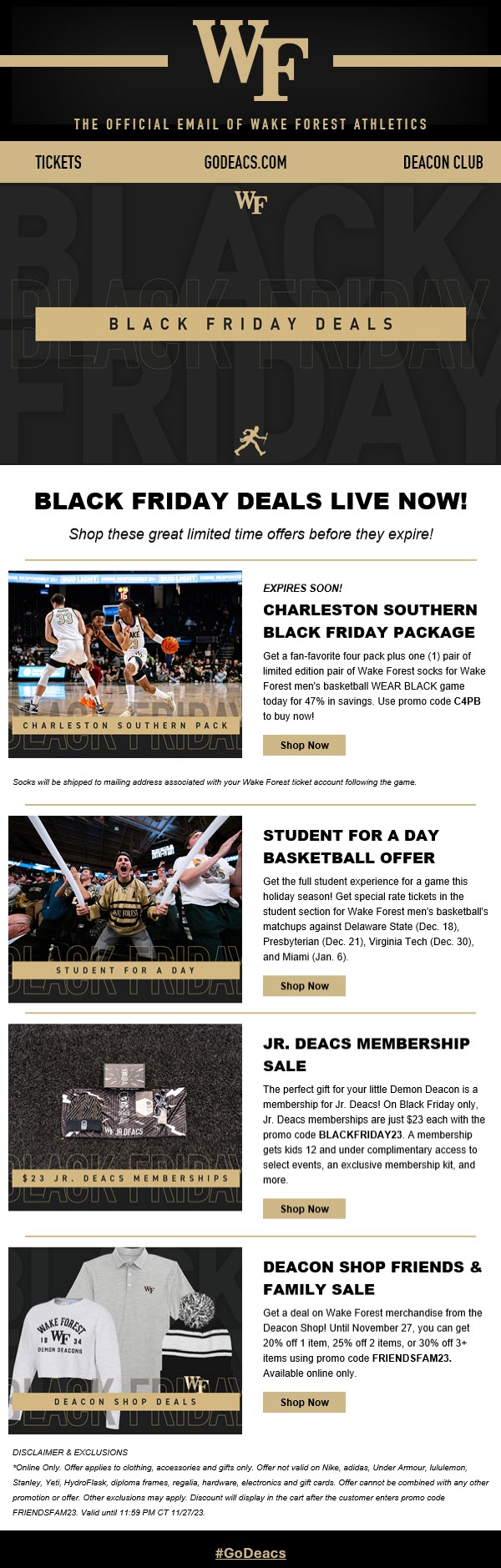Viewport: 501px width, 1568px height.
Task: Open the Charleston Southern Pack image
Action: (125, 664)
